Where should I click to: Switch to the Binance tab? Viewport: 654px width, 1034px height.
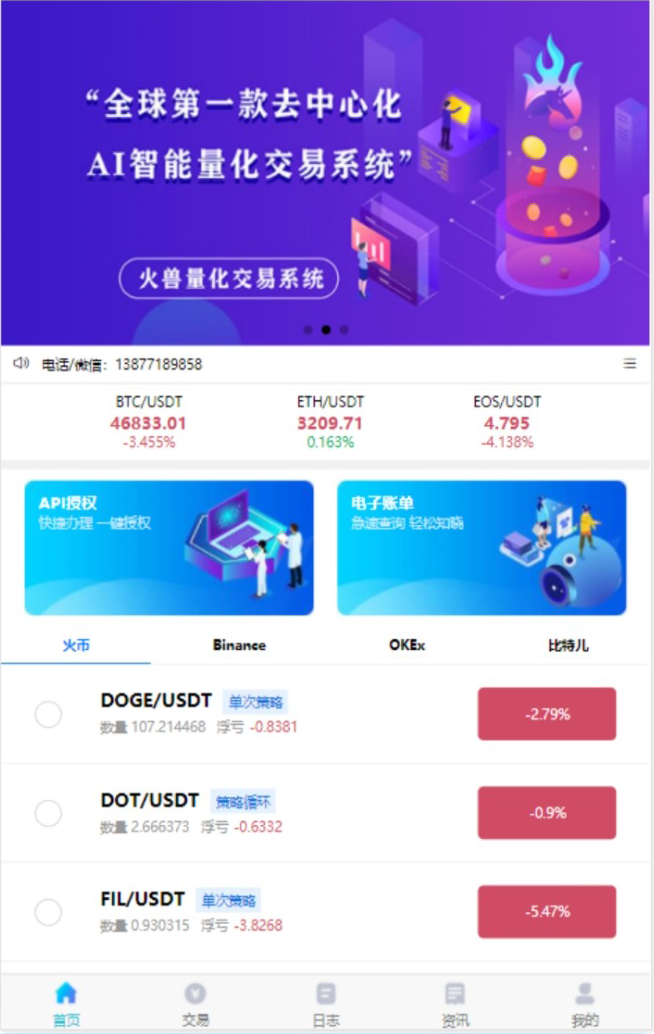point(239,645)
